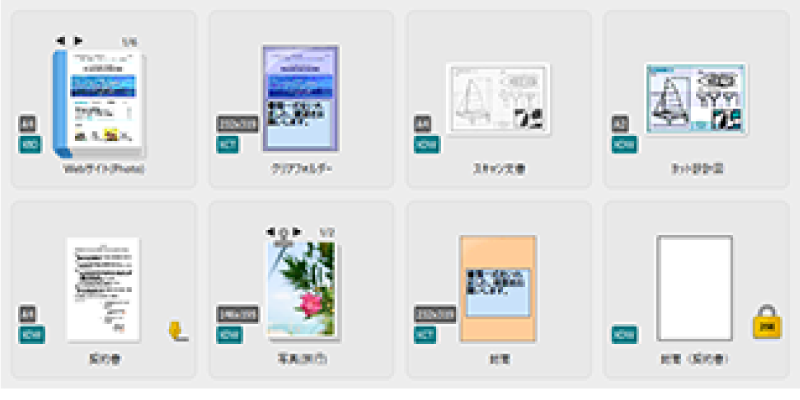Go to previous page of Webサイト(Photo) binder

coord(61,40)
